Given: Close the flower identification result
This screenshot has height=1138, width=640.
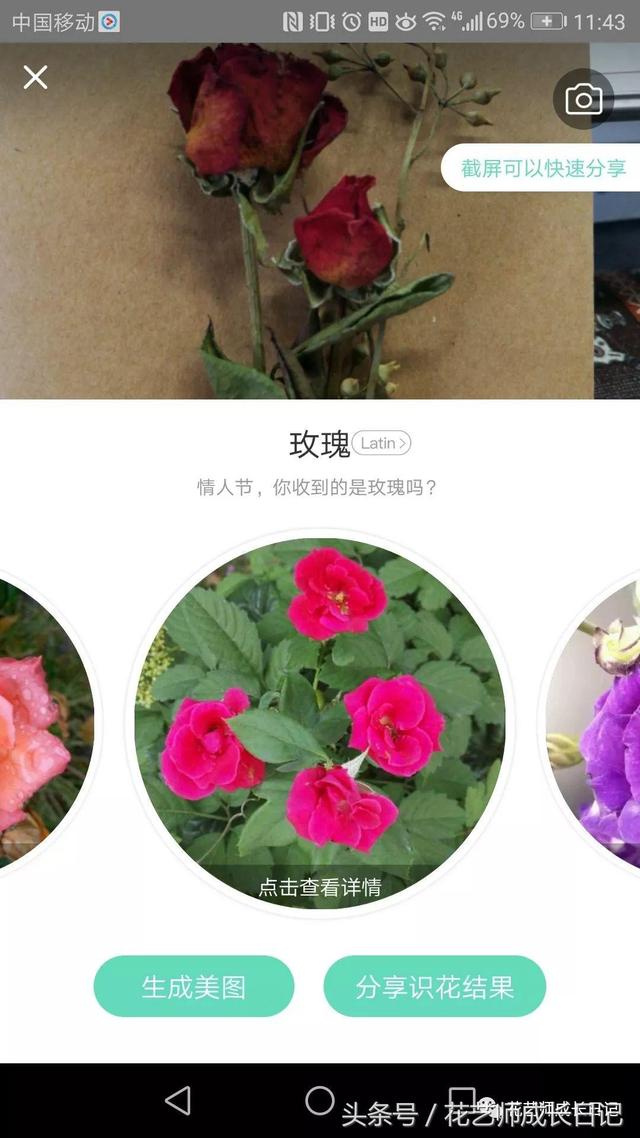Looking at the screenshot, I should (x=35, y=77).
